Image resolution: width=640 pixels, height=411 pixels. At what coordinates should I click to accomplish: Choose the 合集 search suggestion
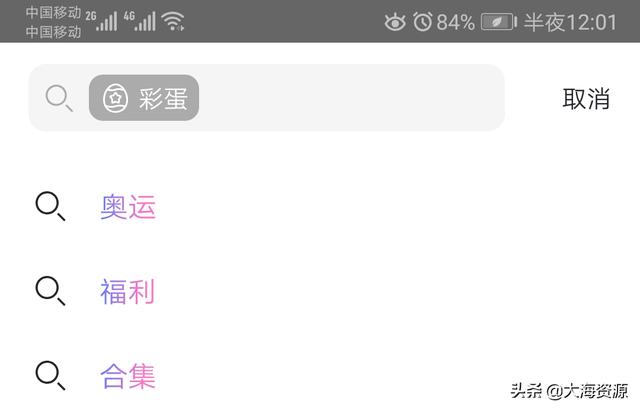point(128,376)
